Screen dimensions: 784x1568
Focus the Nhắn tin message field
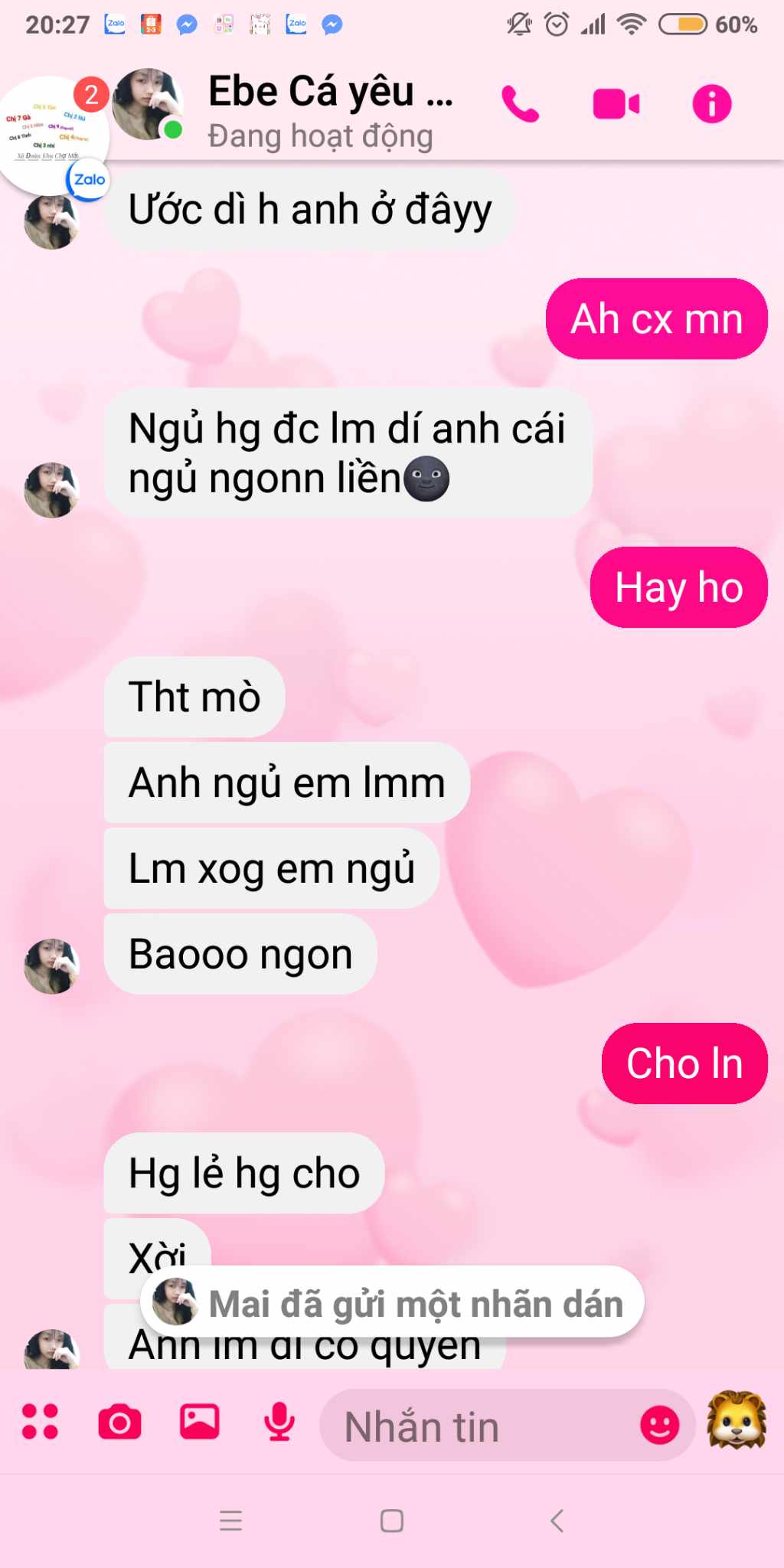click(475, 1427)
